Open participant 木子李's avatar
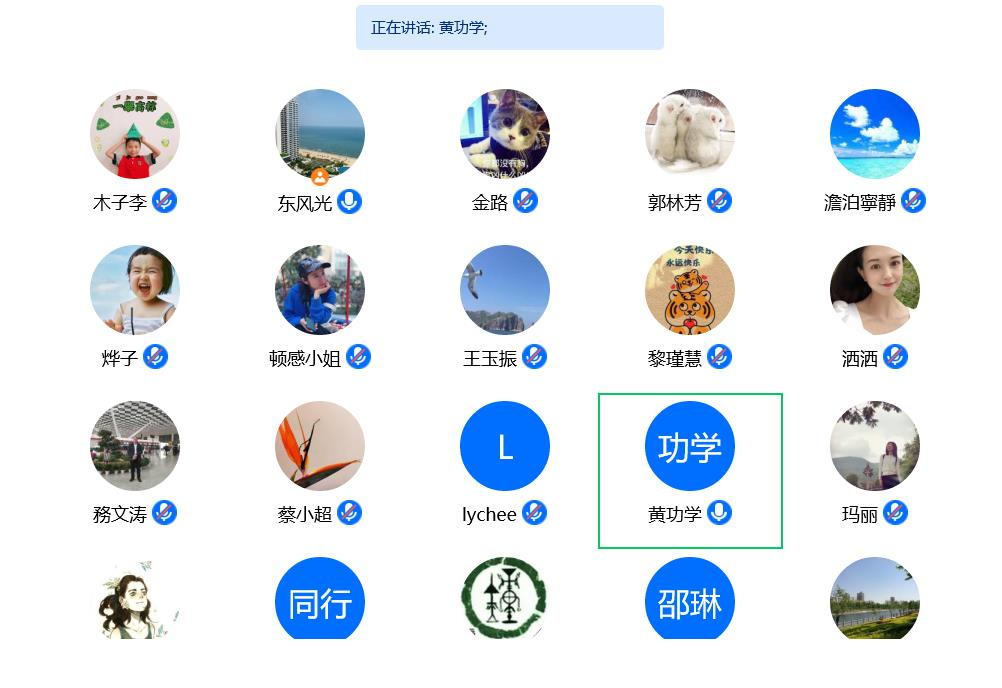The height and width of the screenshot is (688, 1002). (x=135, y=135)
